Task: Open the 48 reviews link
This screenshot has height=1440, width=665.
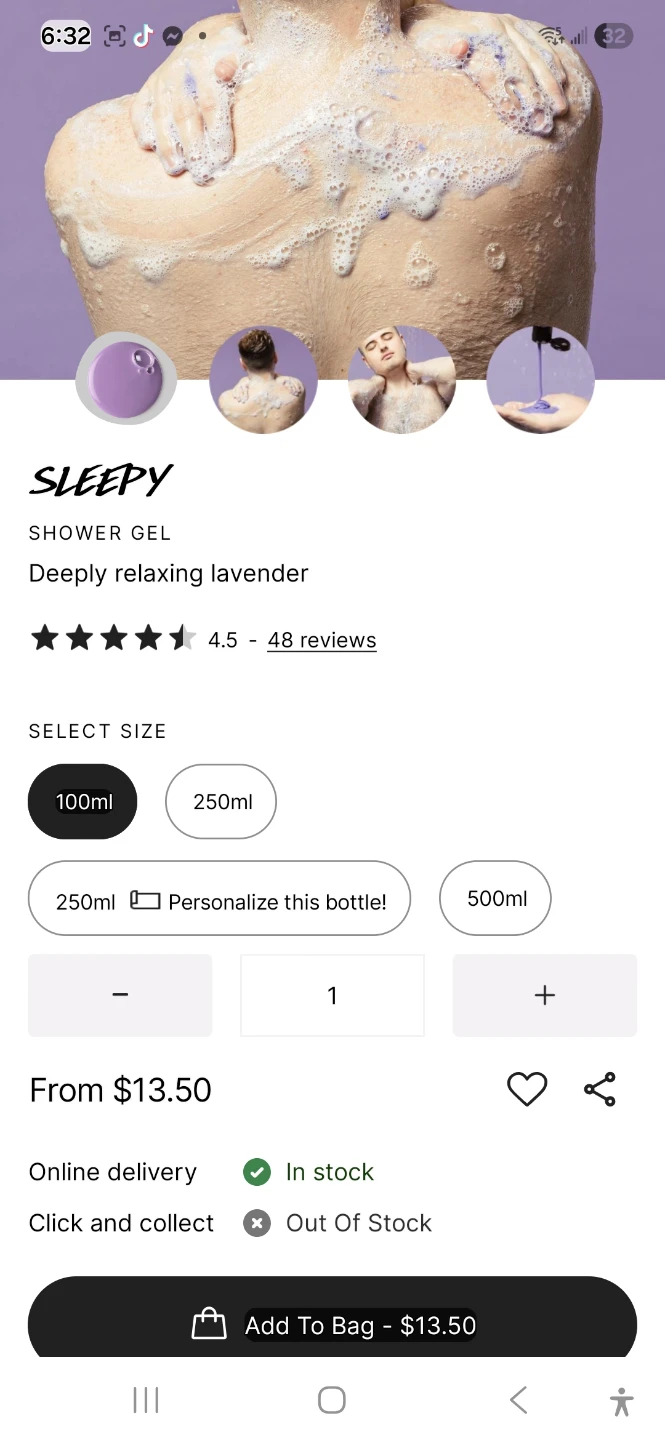Action: (x=322, y=640)
